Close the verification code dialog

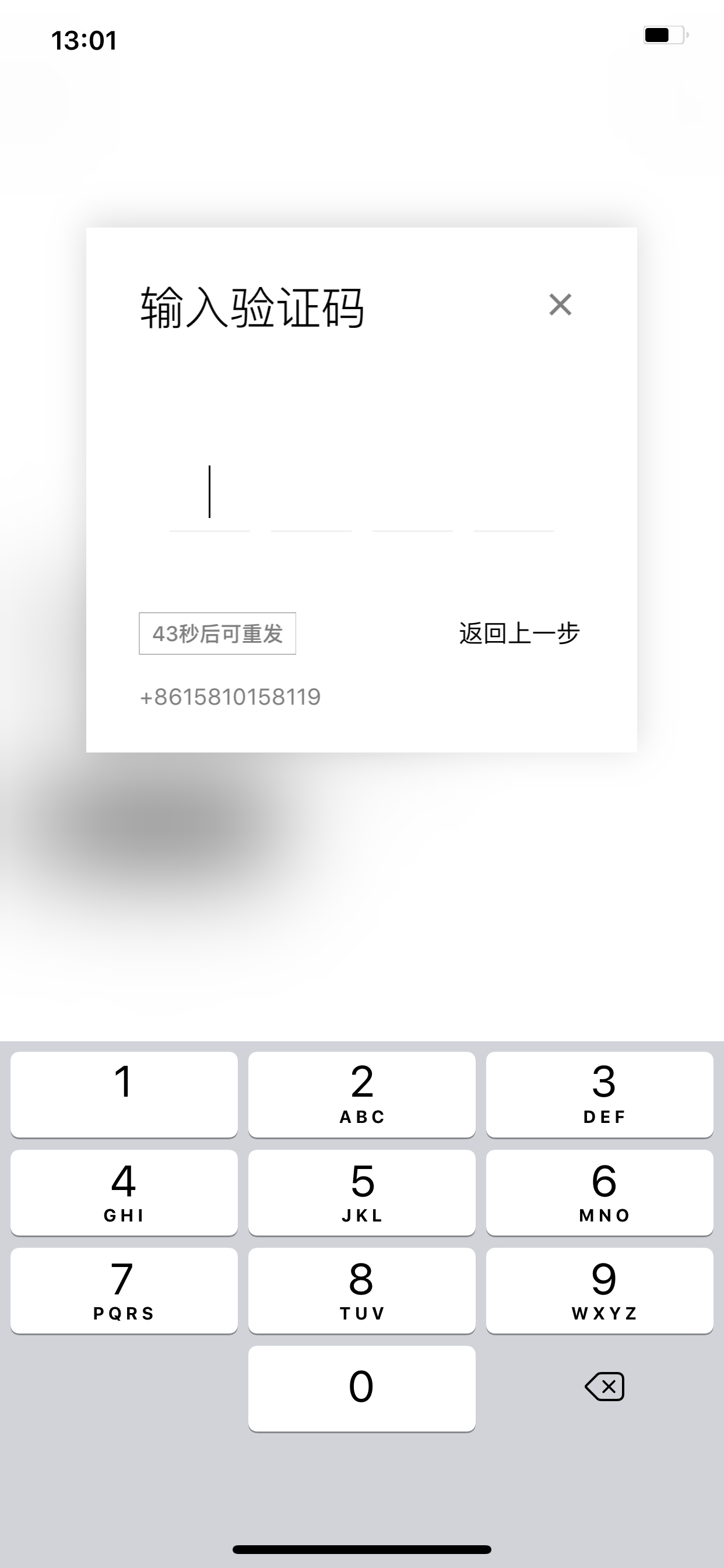coord(560,304)
